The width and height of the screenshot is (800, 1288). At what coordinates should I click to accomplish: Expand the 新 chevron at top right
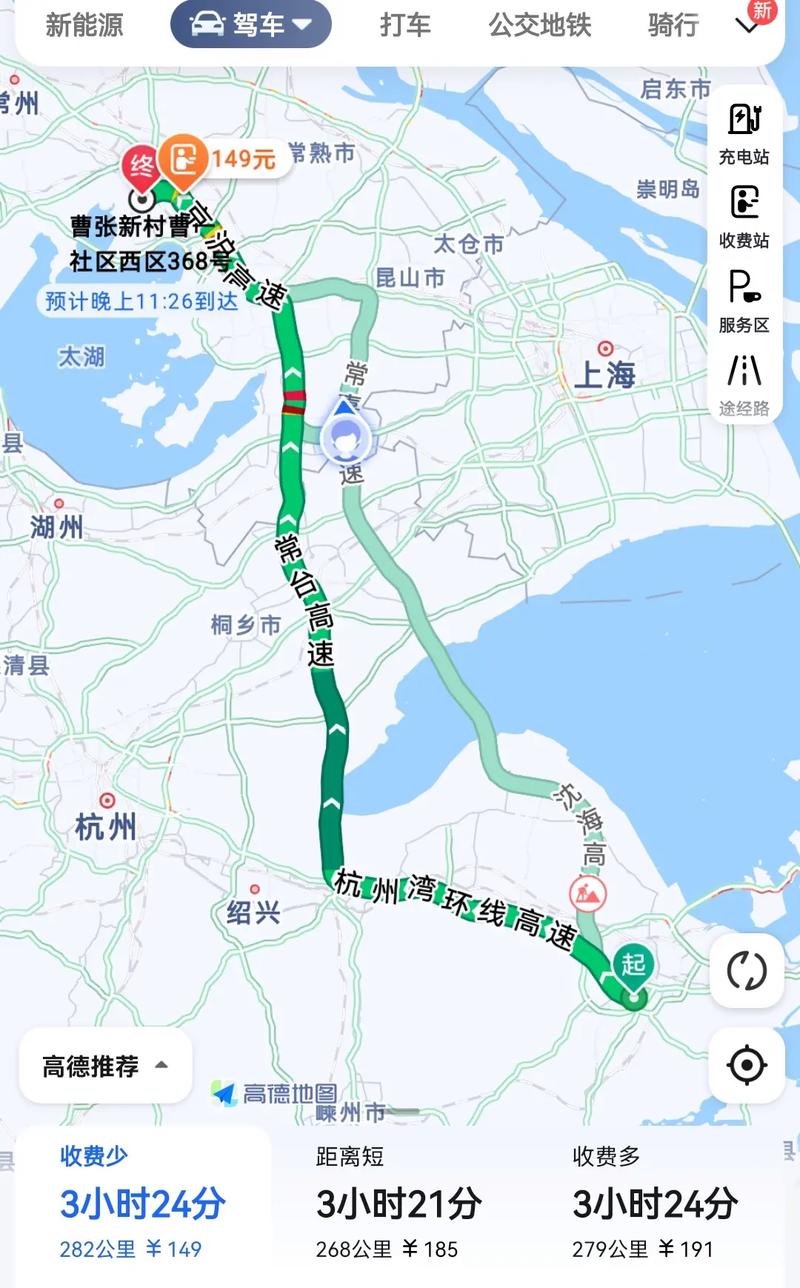coord(750,27)
